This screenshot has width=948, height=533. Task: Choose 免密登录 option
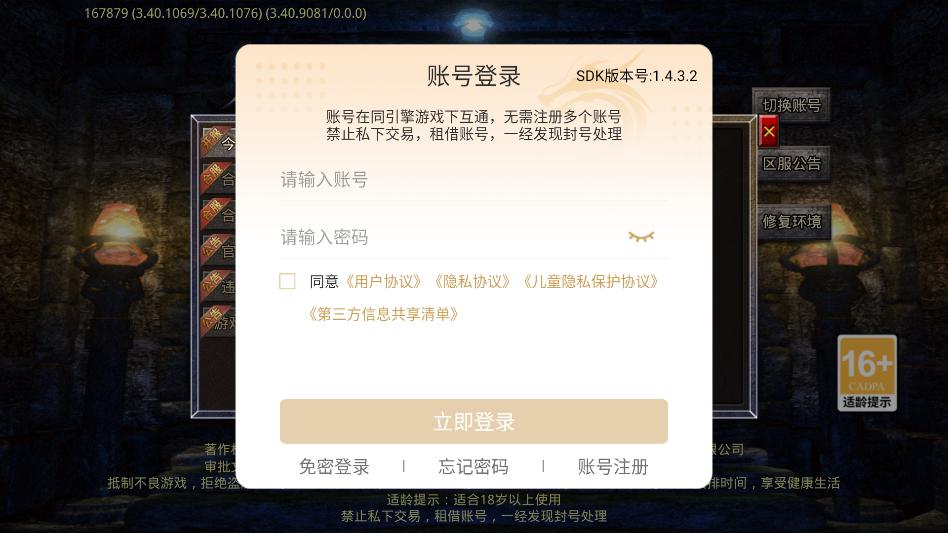334,467
